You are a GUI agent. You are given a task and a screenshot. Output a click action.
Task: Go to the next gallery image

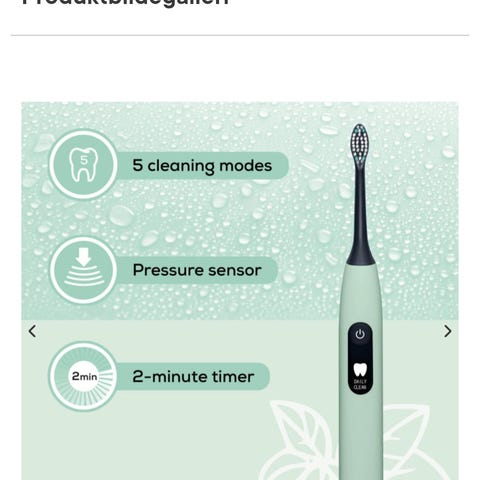tap(448, 331)
